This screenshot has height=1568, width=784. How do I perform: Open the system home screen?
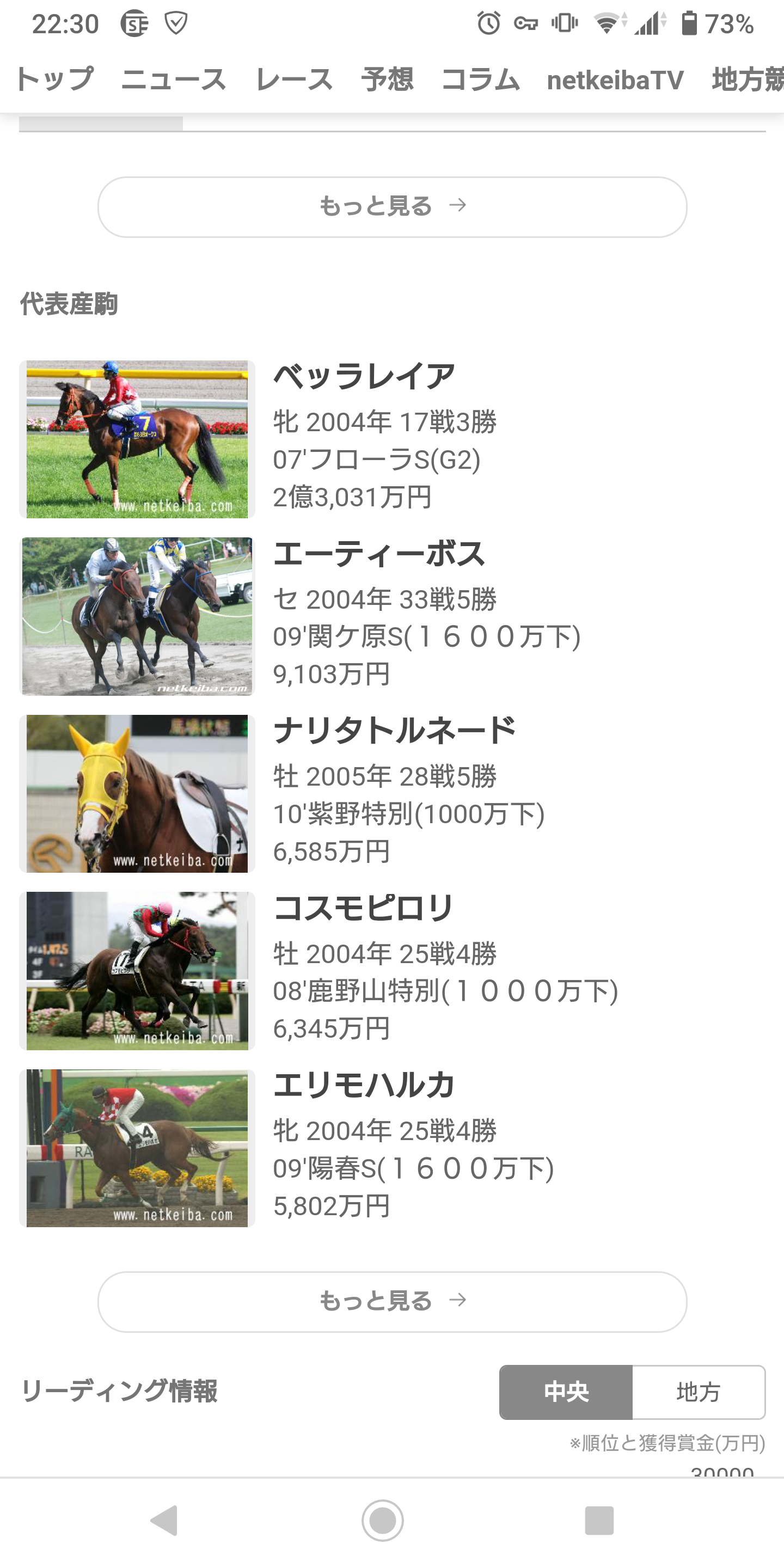click(x=382, y=1520)
